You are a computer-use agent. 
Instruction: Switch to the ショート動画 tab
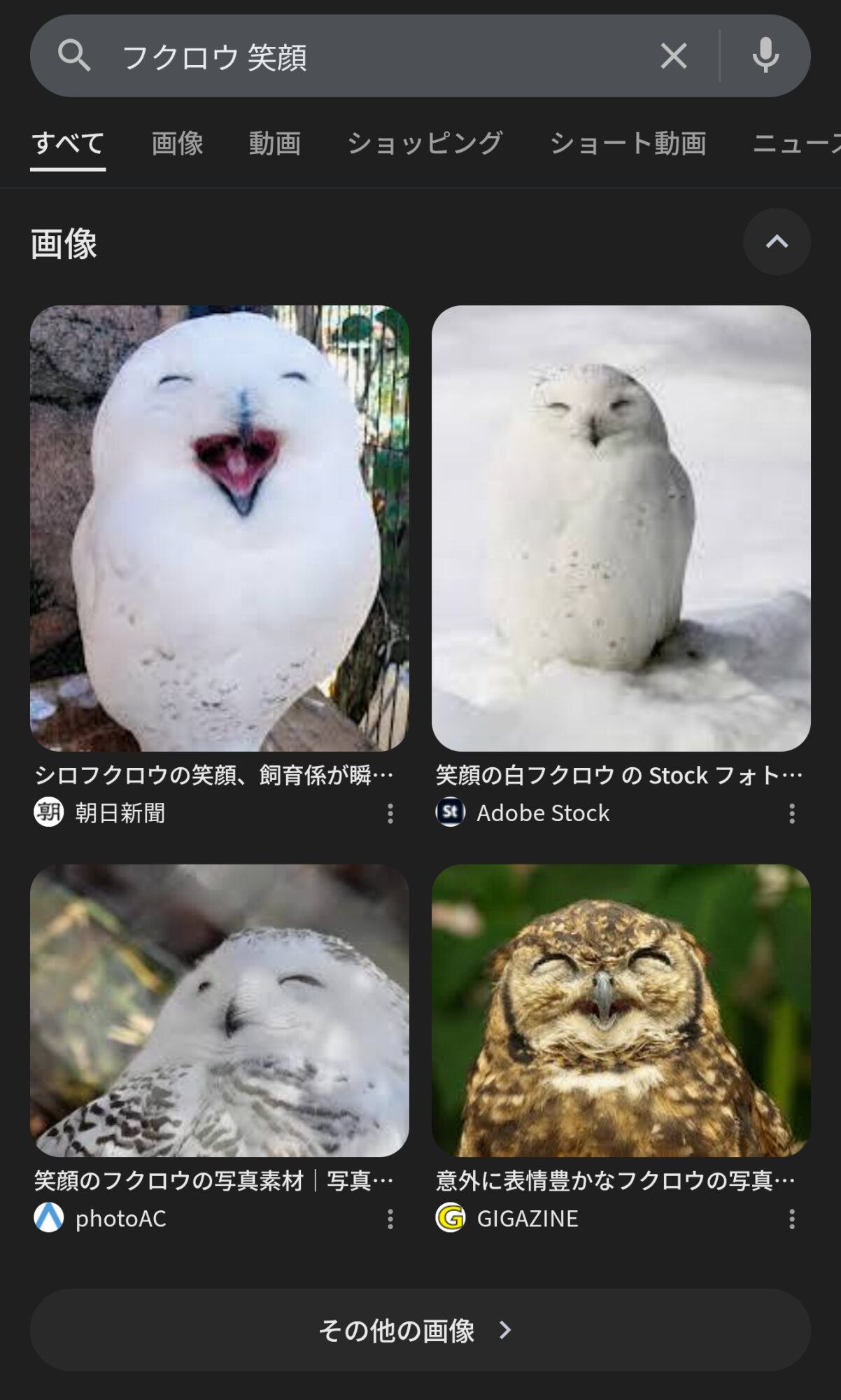coord(628,143)
